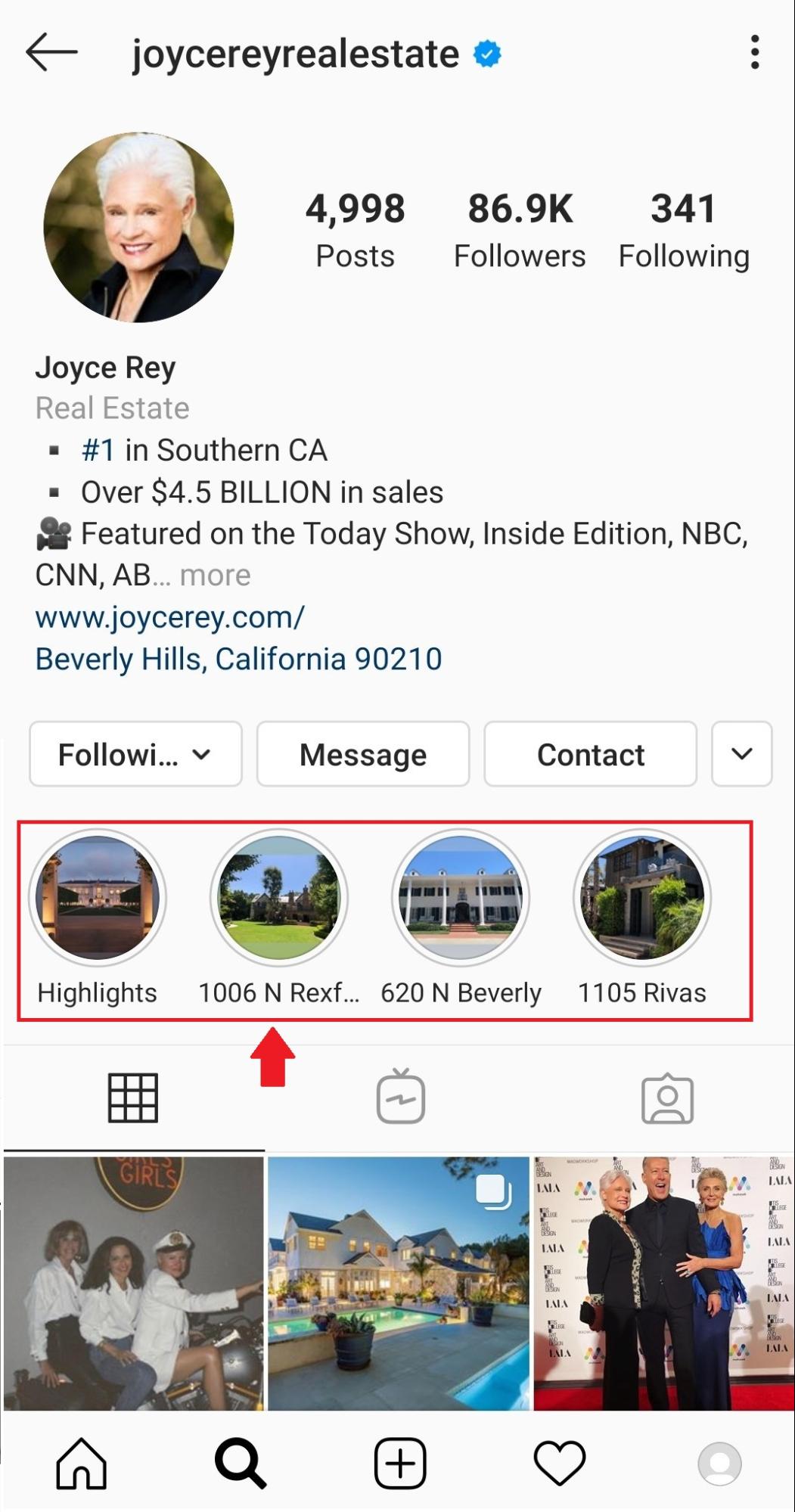
Task: Open activity with the heart icon
Action: click(558, 1461)
